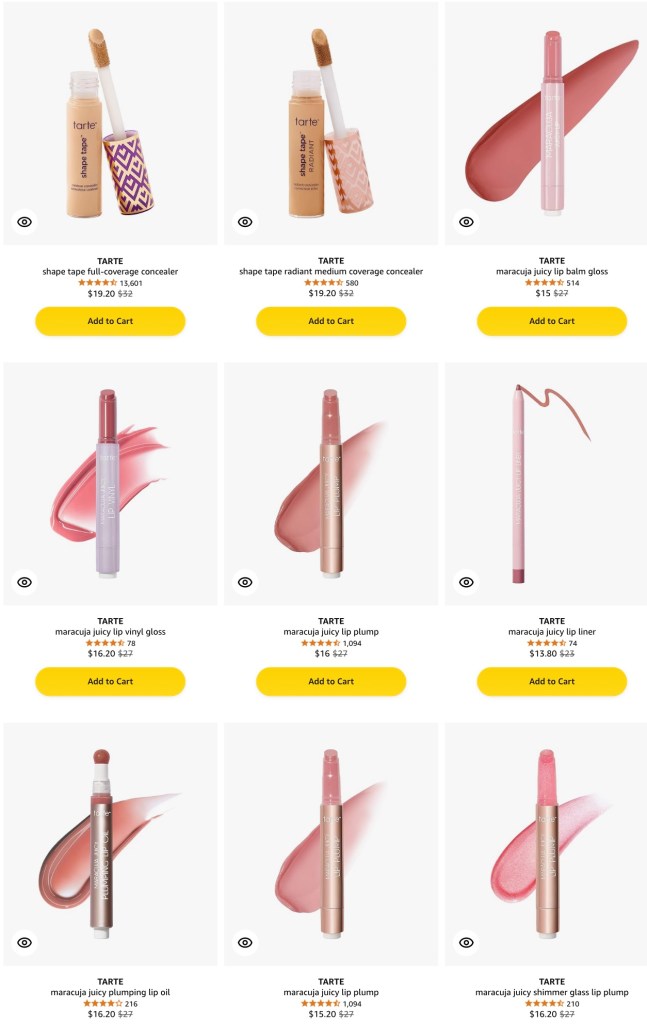This screenshot has width=647, height=1024.
Task: Add maracuja juicy lip balm gloss to cart
Action: [552, 321]
